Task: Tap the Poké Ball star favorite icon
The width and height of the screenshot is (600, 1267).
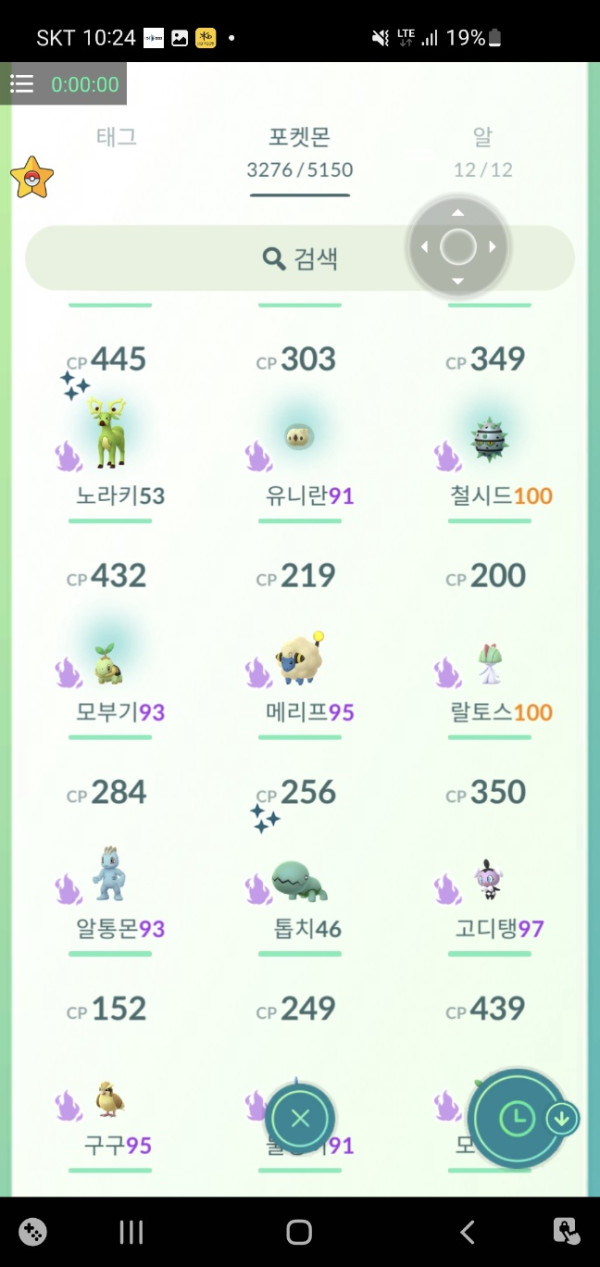Action: coord(31,178)
